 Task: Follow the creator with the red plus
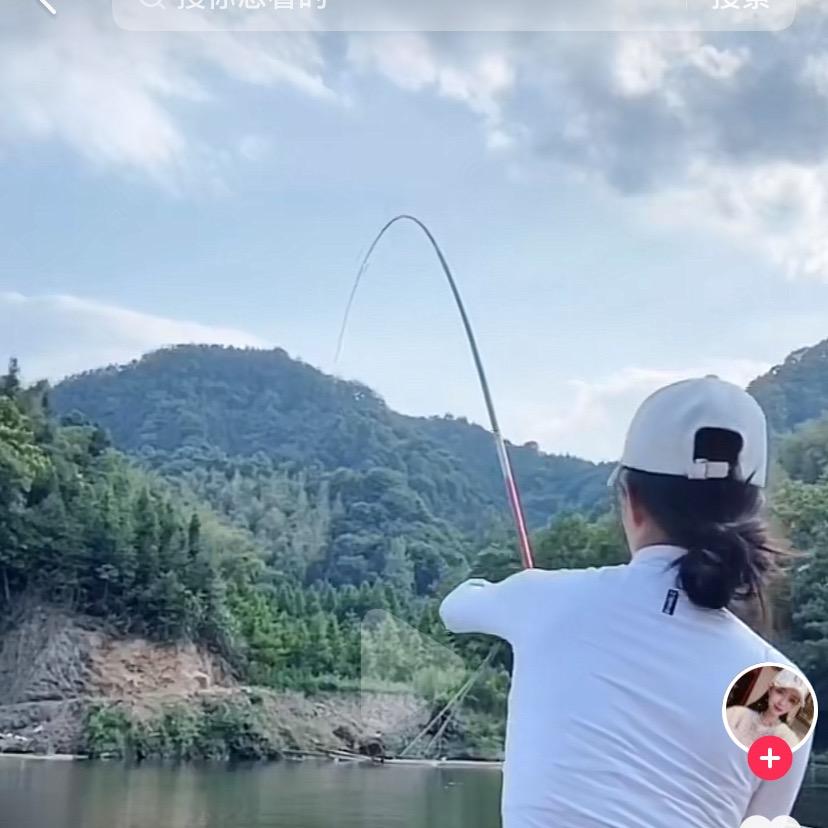pos(769,759)
